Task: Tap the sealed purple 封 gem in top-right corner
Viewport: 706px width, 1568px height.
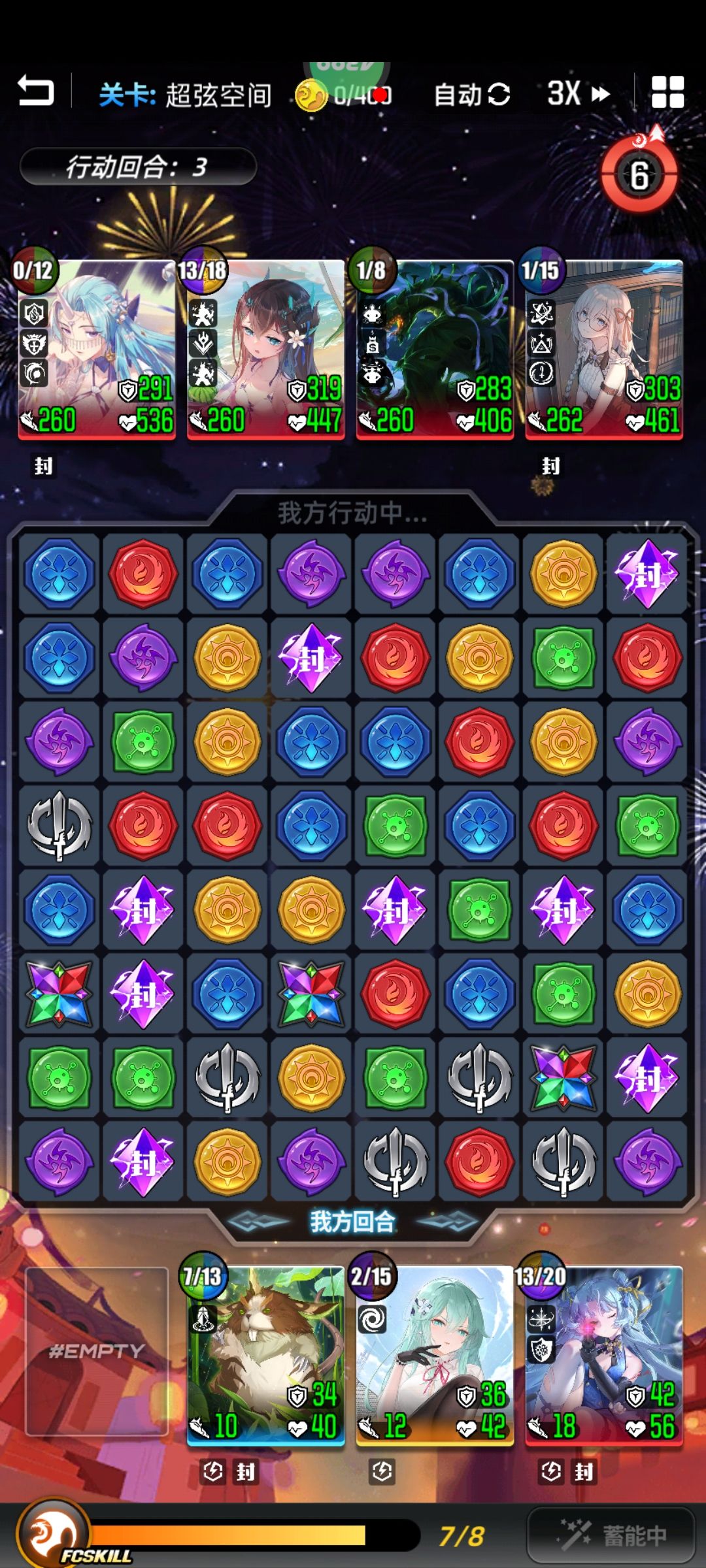Action: coord(647,573)
